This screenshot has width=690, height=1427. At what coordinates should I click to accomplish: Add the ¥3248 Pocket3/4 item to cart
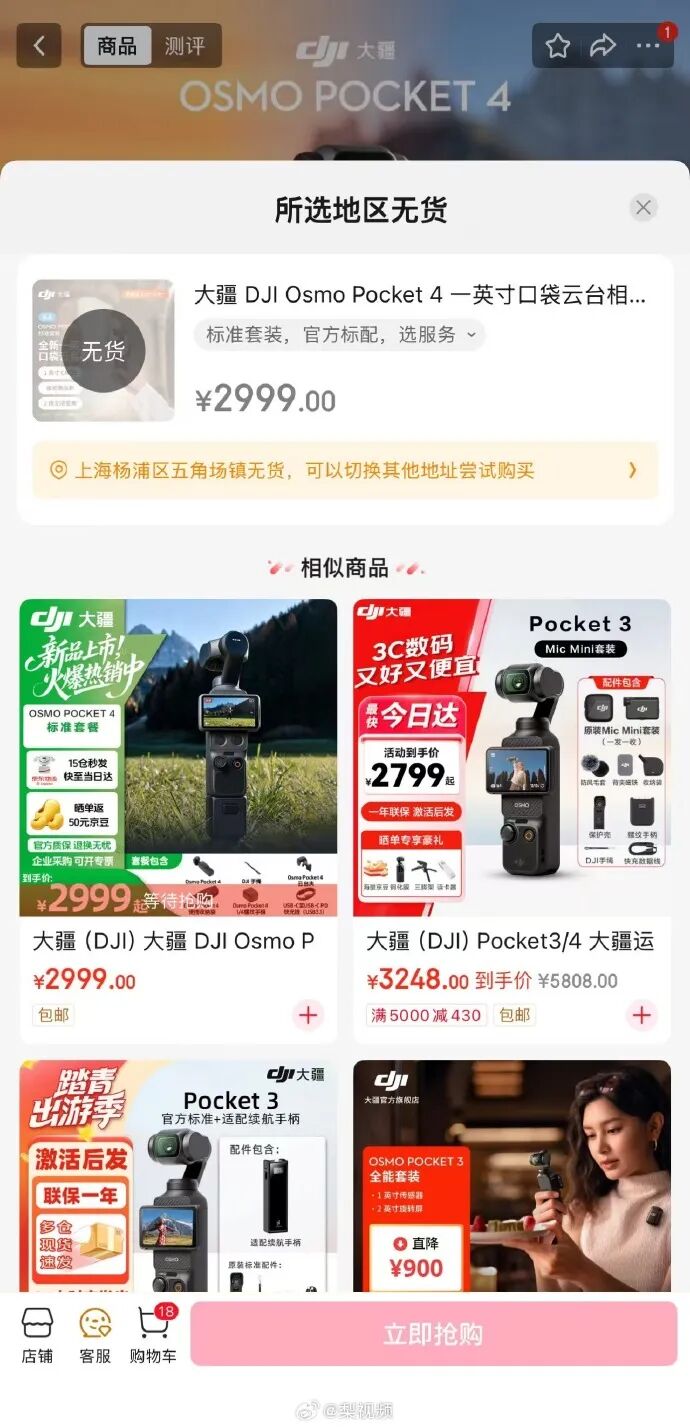click(641, 1015)
